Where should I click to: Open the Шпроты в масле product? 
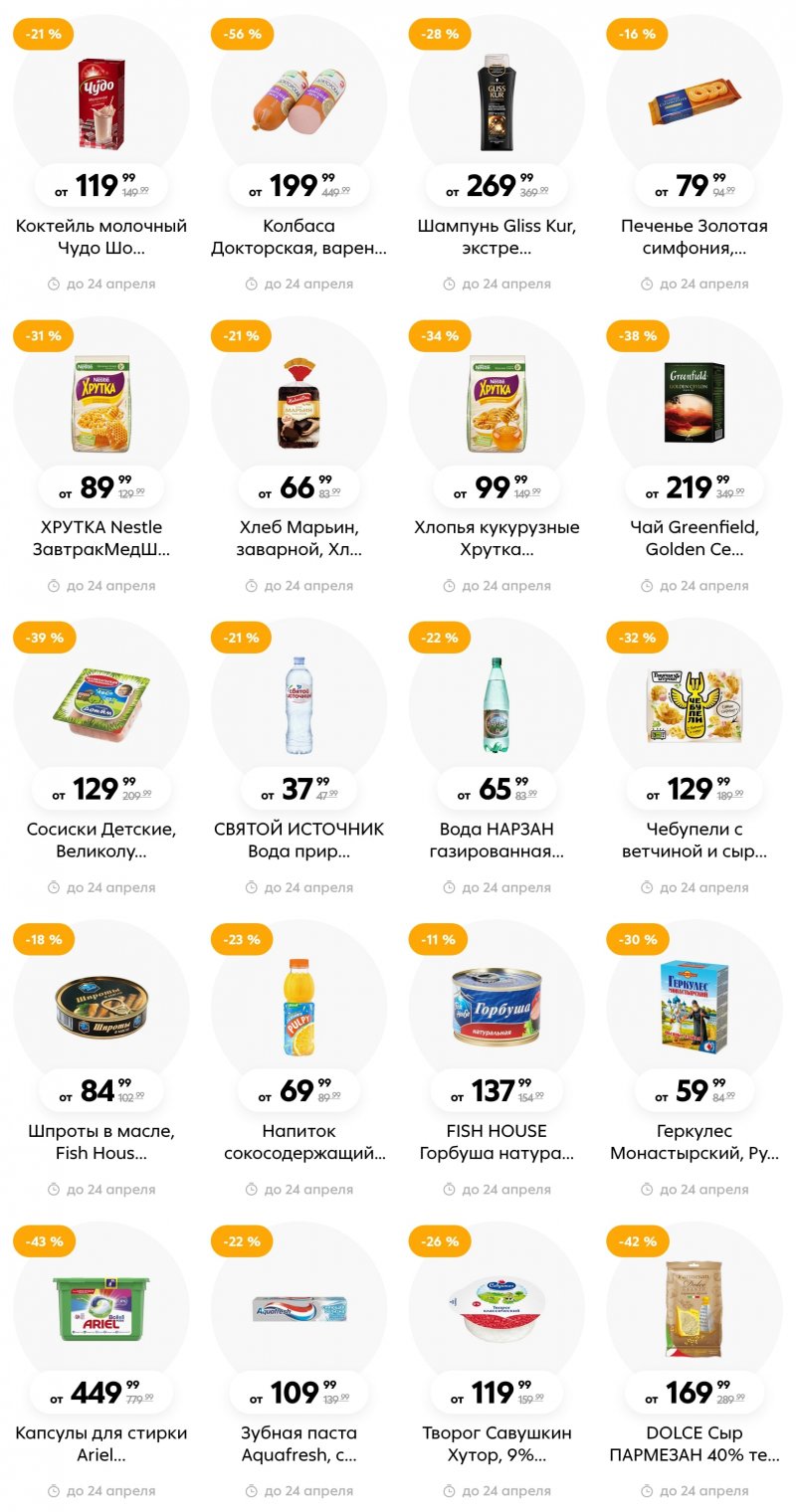pyautogui.click(x=100, y=1005)
